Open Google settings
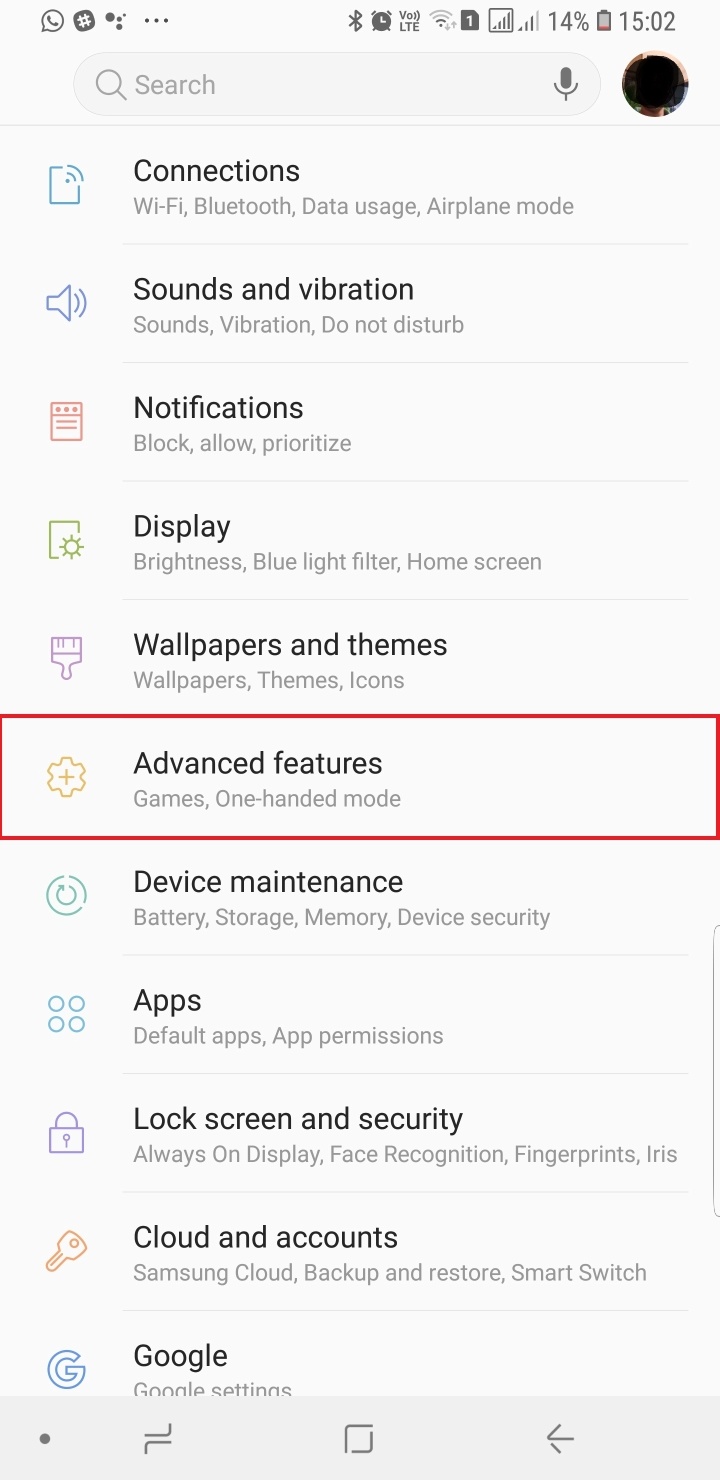Viewport: 720px width, 1480px height. pos(360,1365)
